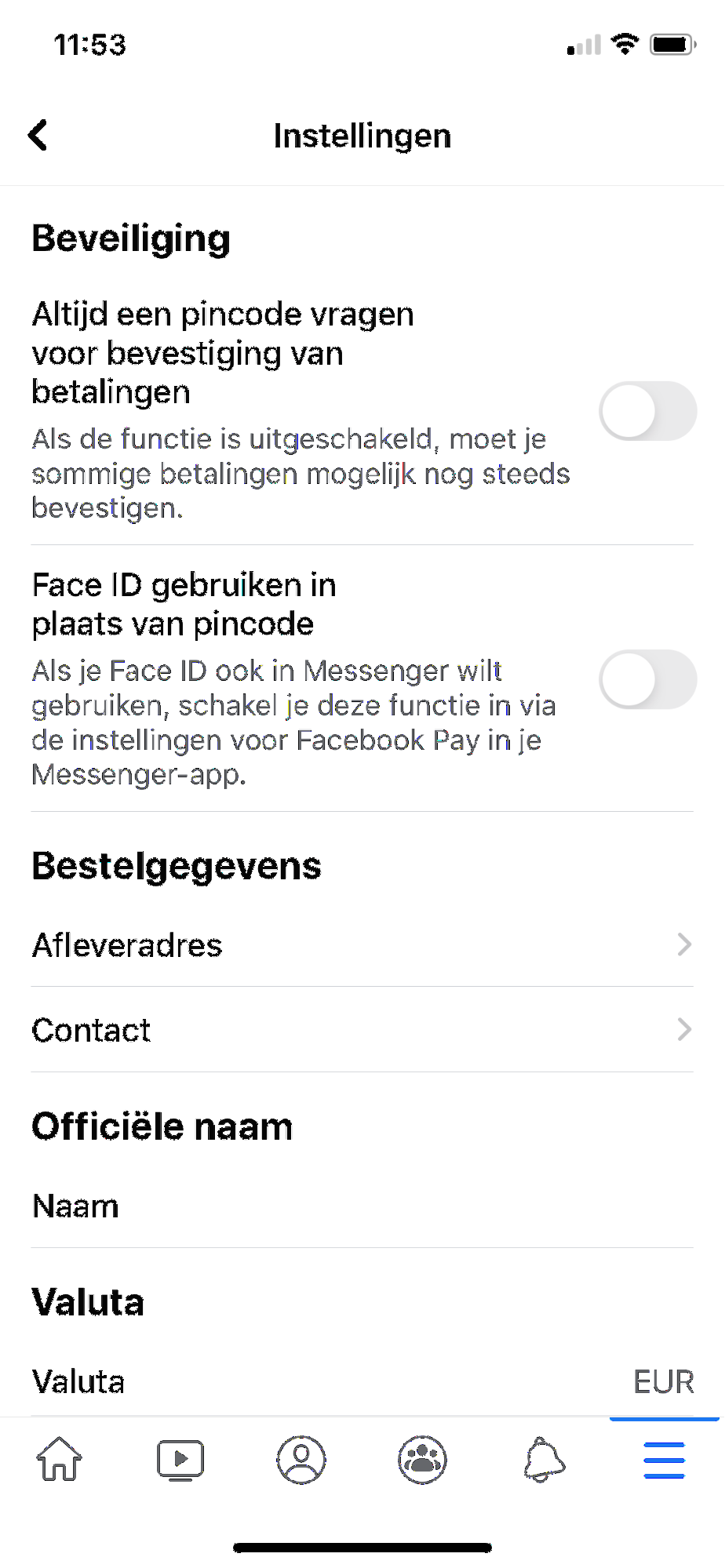Change the Valuta set to EUR

[x=362, y=1381]
